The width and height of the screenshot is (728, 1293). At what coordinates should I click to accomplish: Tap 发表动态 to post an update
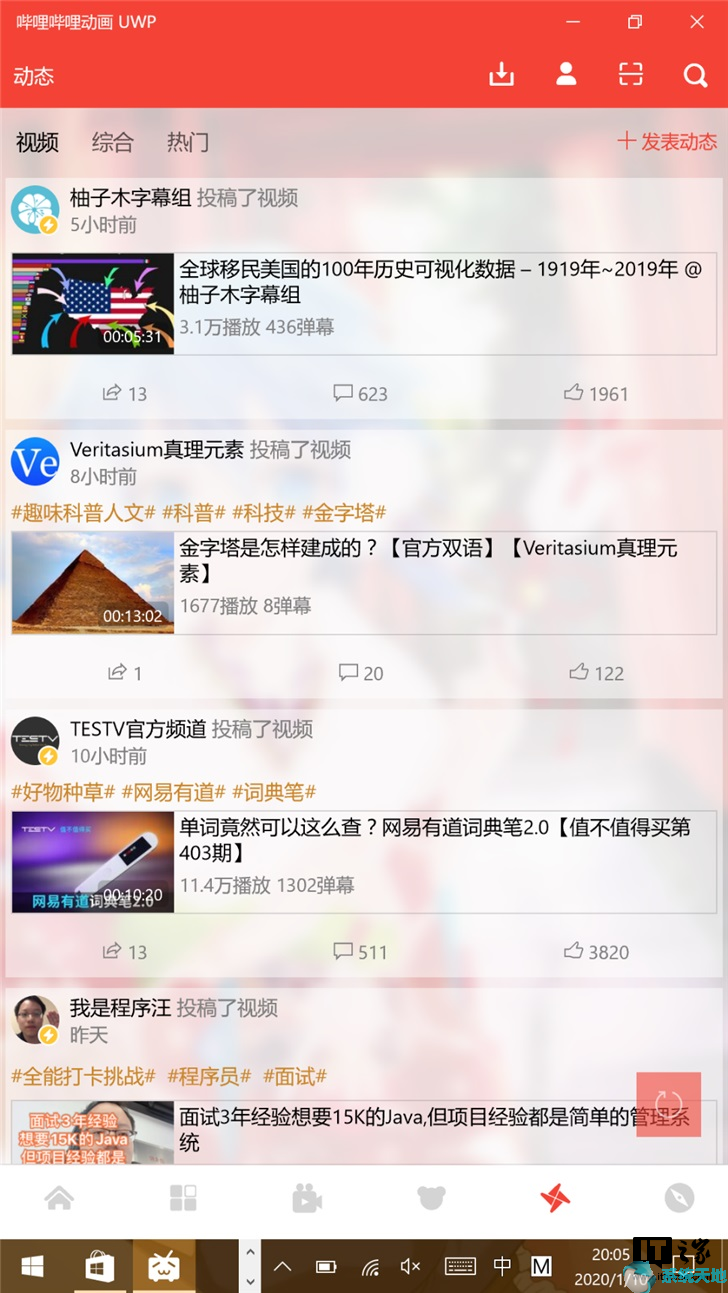coord(667,142)
